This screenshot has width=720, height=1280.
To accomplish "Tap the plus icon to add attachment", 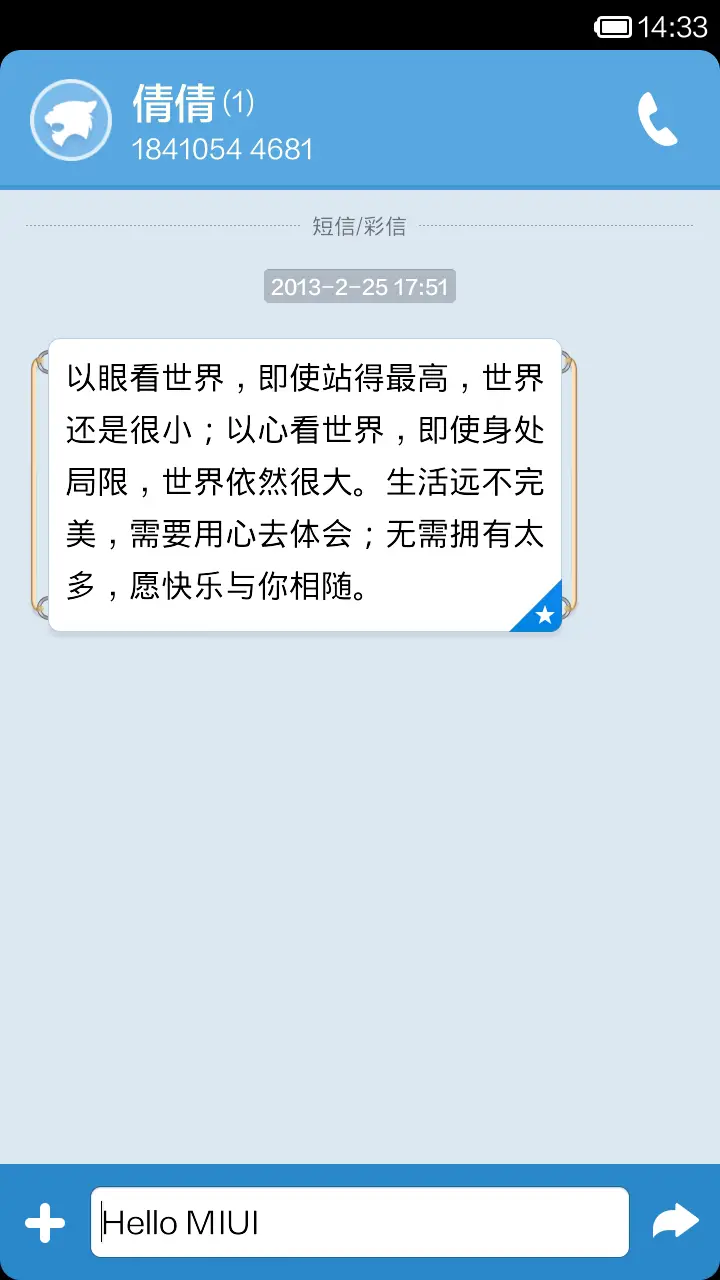I will 44,1220.
